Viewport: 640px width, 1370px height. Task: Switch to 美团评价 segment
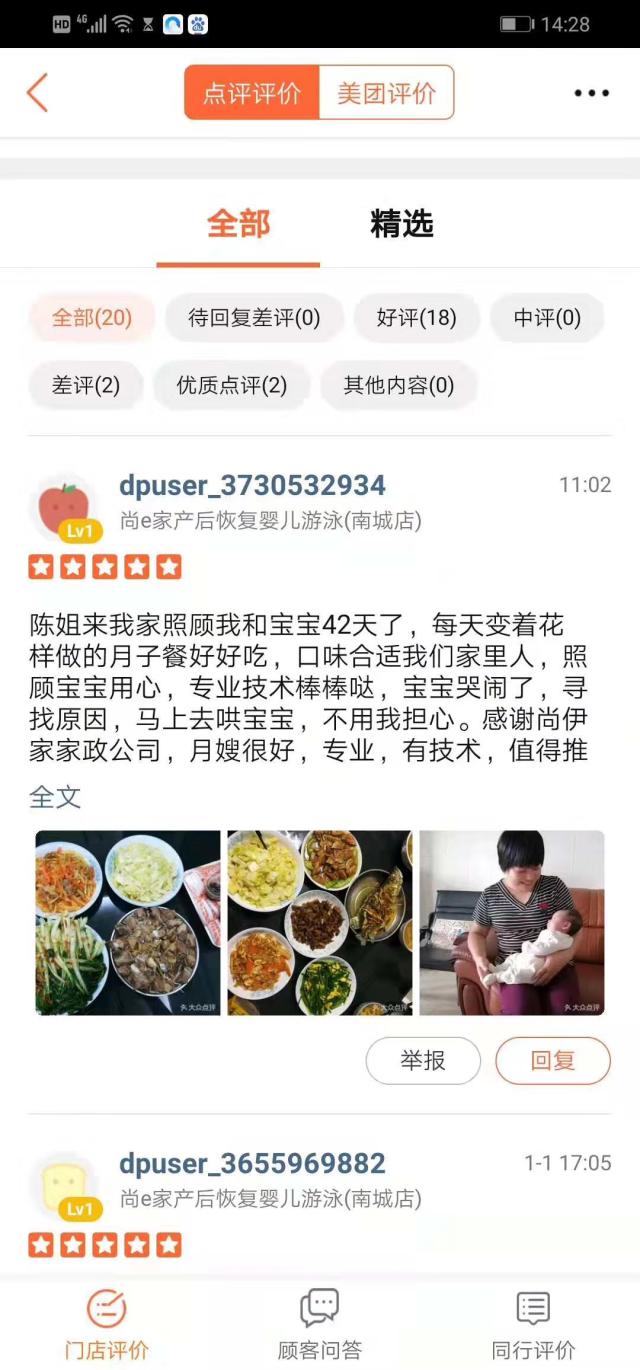tap(386, 93)
